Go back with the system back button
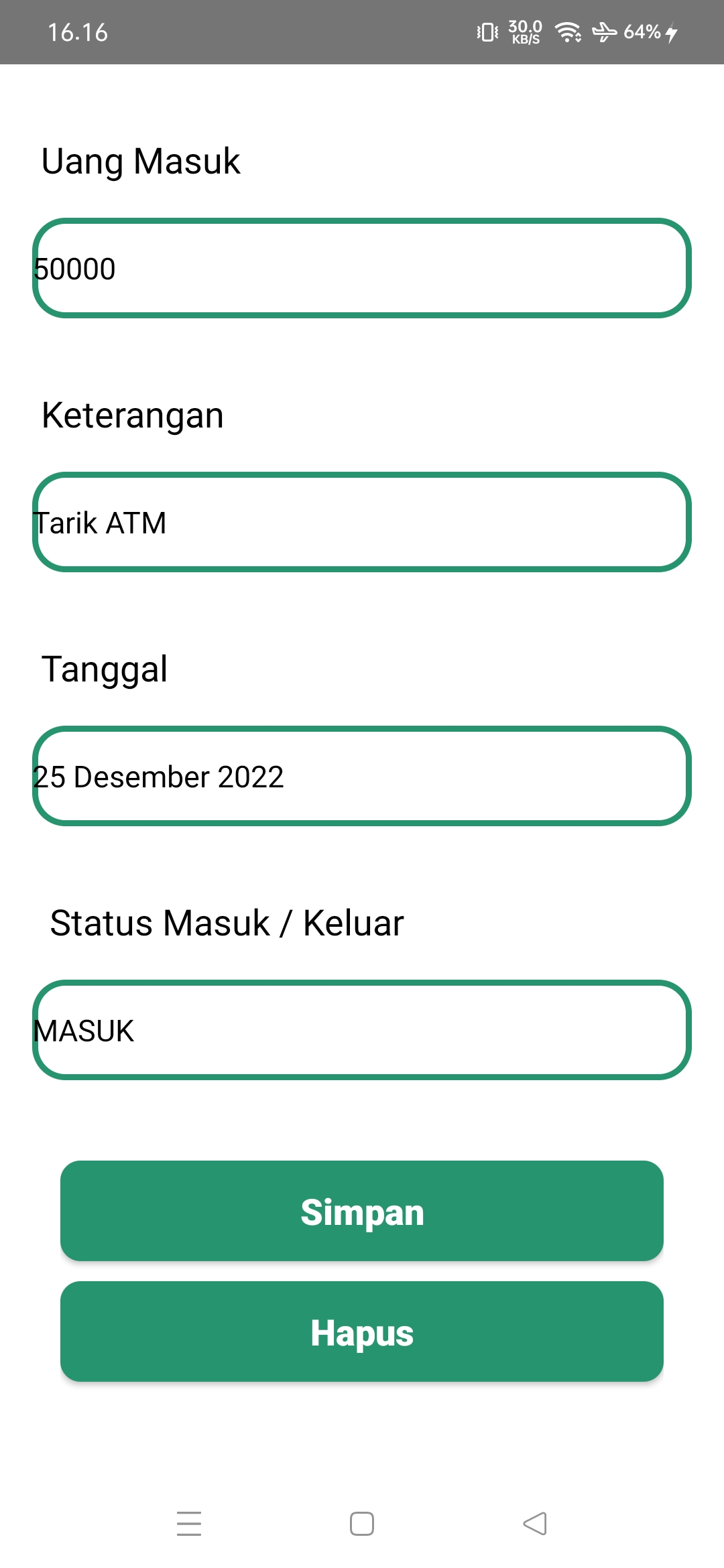This screenshot has height=1568, width=724. click(534, 1523)
